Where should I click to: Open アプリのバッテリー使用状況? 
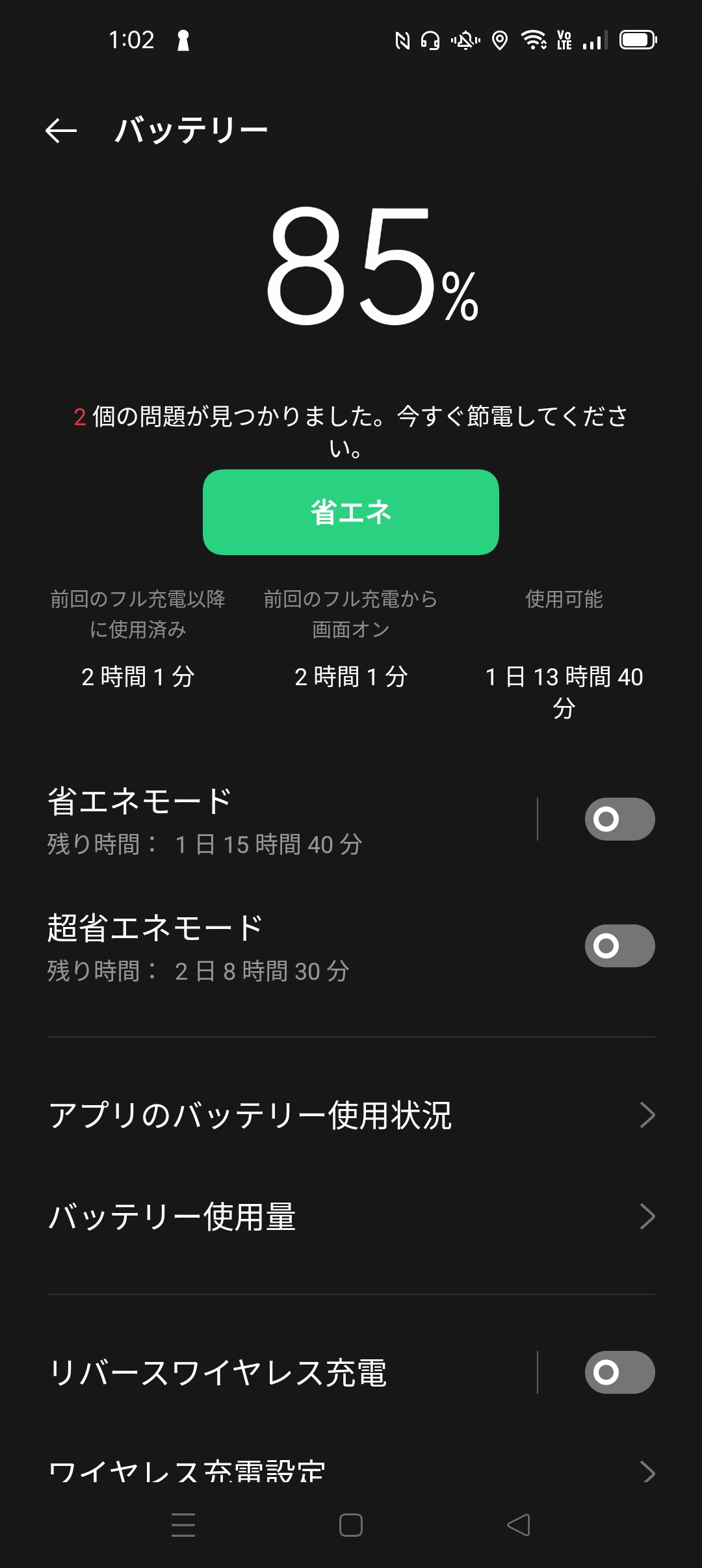[351, 1116]
